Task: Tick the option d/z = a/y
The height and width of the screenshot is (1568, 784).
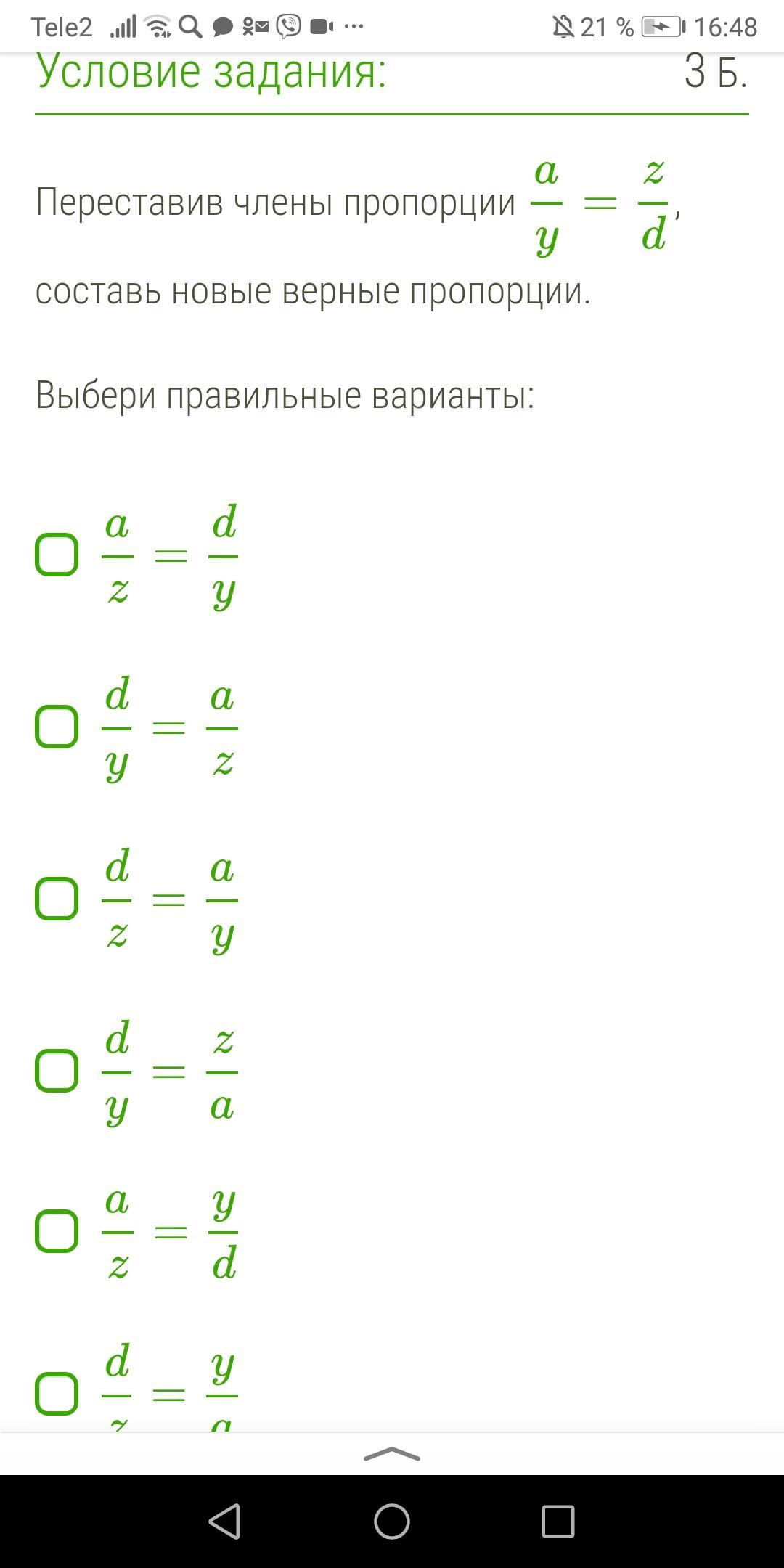Action: [x=57, y=899]
